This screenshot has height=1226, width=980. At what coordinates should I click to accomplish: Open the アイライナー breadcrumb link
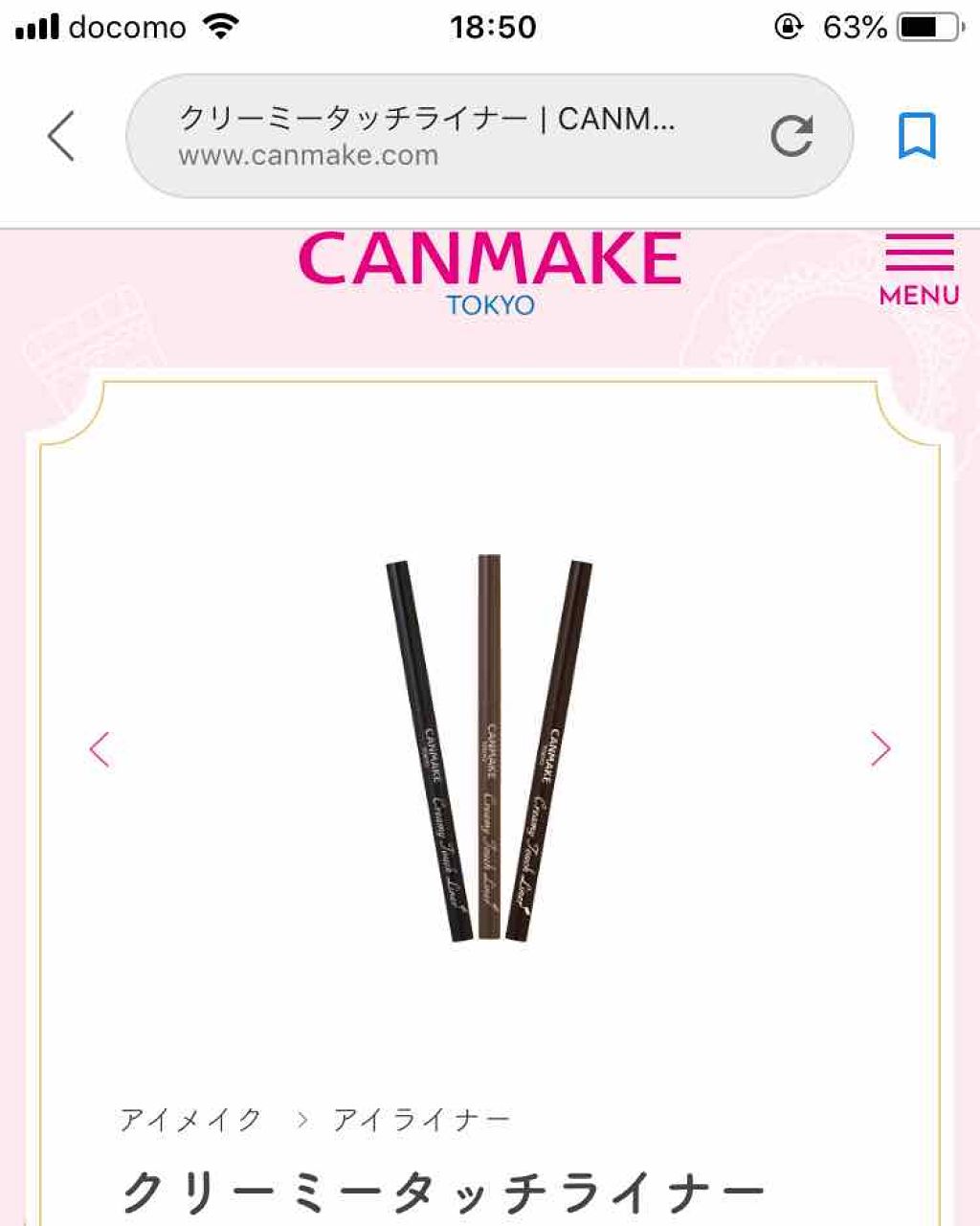click(422, 1119)
